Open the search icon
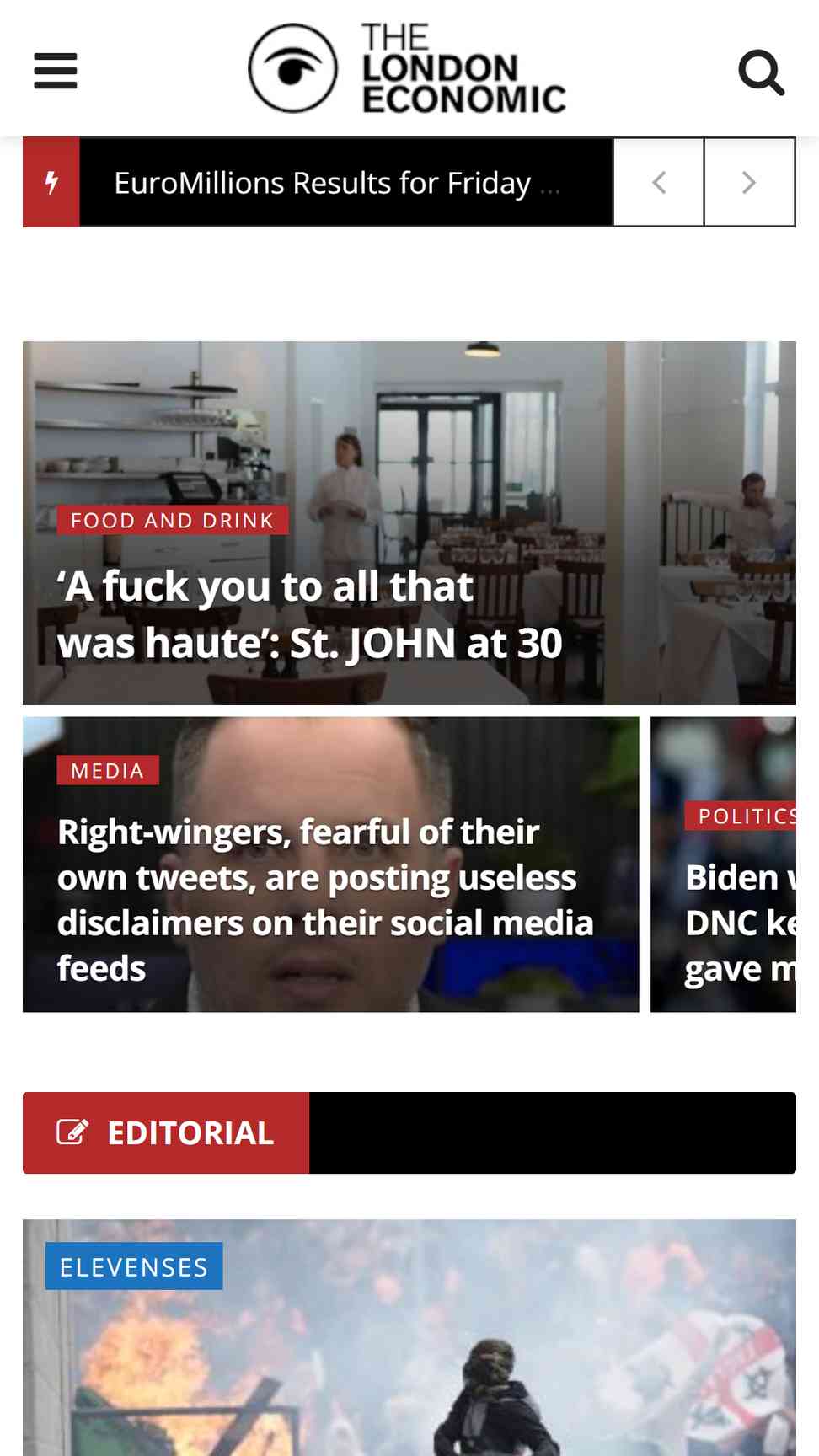The image size is (819, 1456). coord(762,72)
